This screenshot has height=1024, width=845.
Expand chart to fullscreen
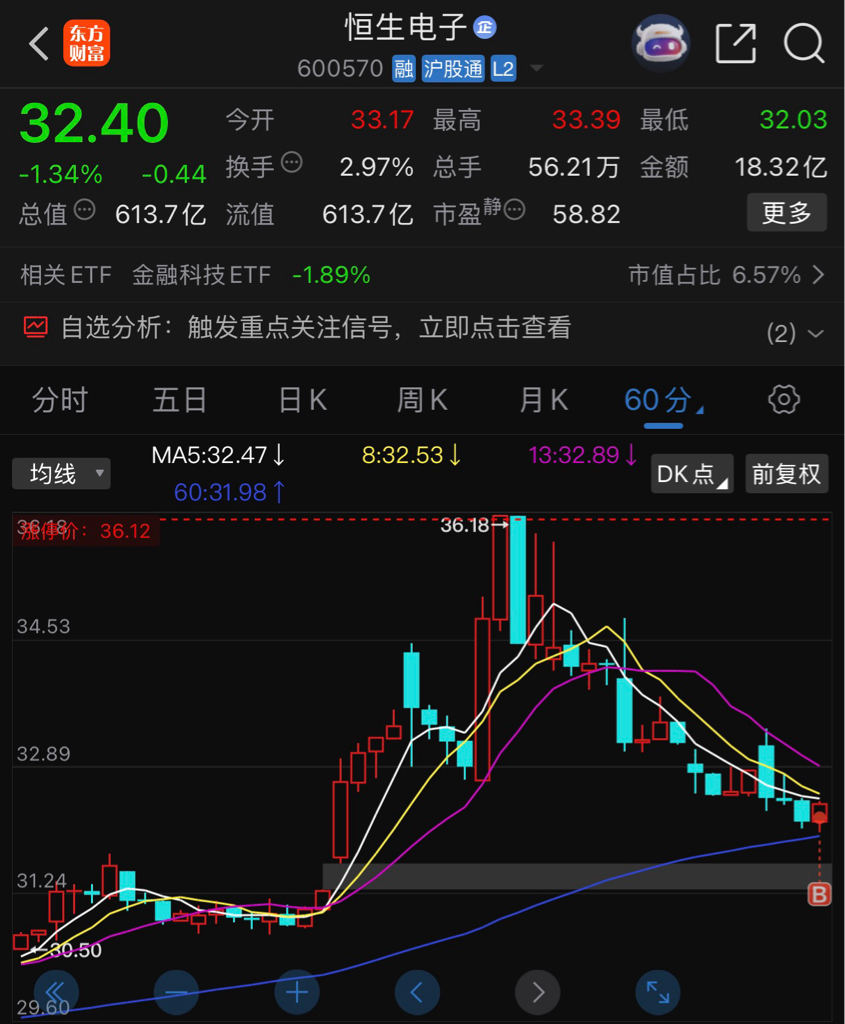pyautogui.click(x=658, y=993)
